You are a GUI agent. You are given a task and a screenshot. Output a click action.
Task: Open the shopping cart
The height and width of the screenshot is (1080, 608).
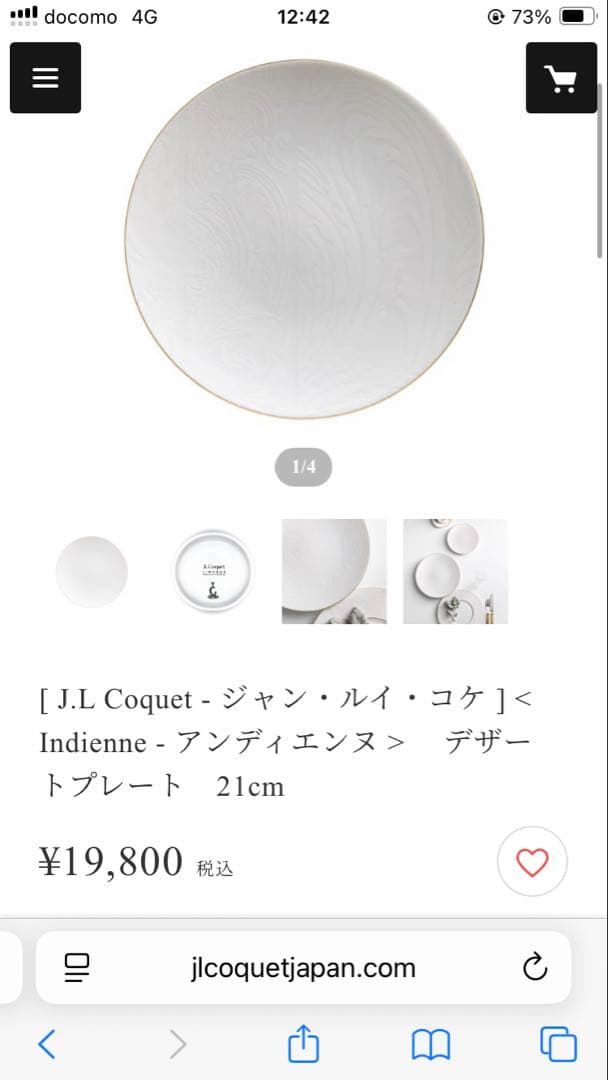click(x=561, y=78)
